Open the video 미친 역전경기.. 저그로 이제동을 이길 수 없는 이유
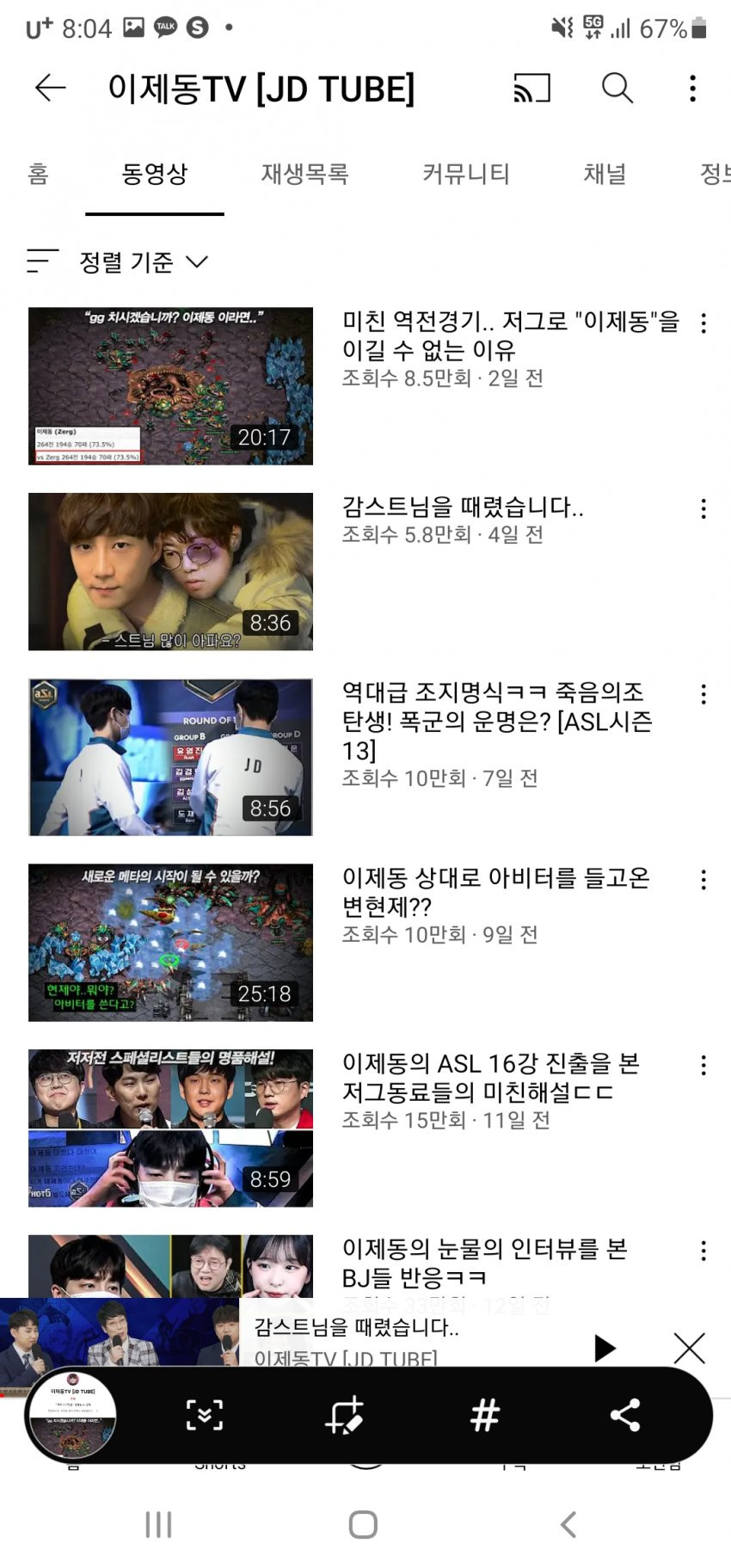Screen dimensions: 731x1568 (x=170, y=385)
